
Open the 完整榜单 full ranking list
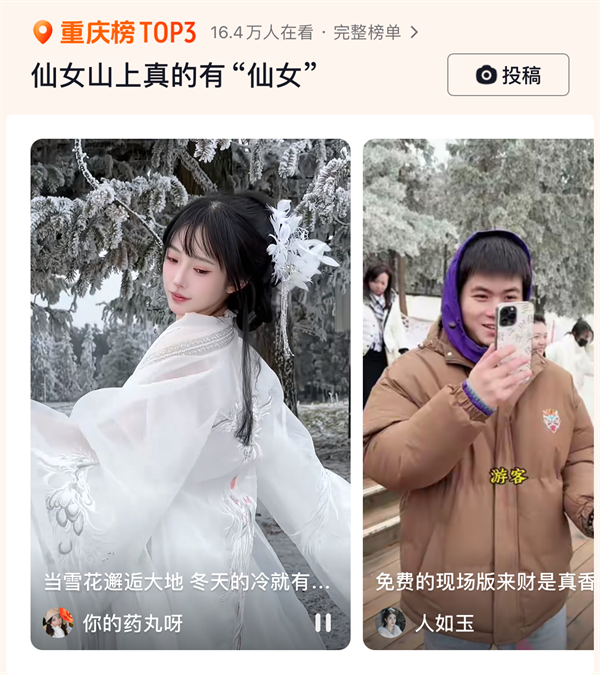[x=375, y=33]
